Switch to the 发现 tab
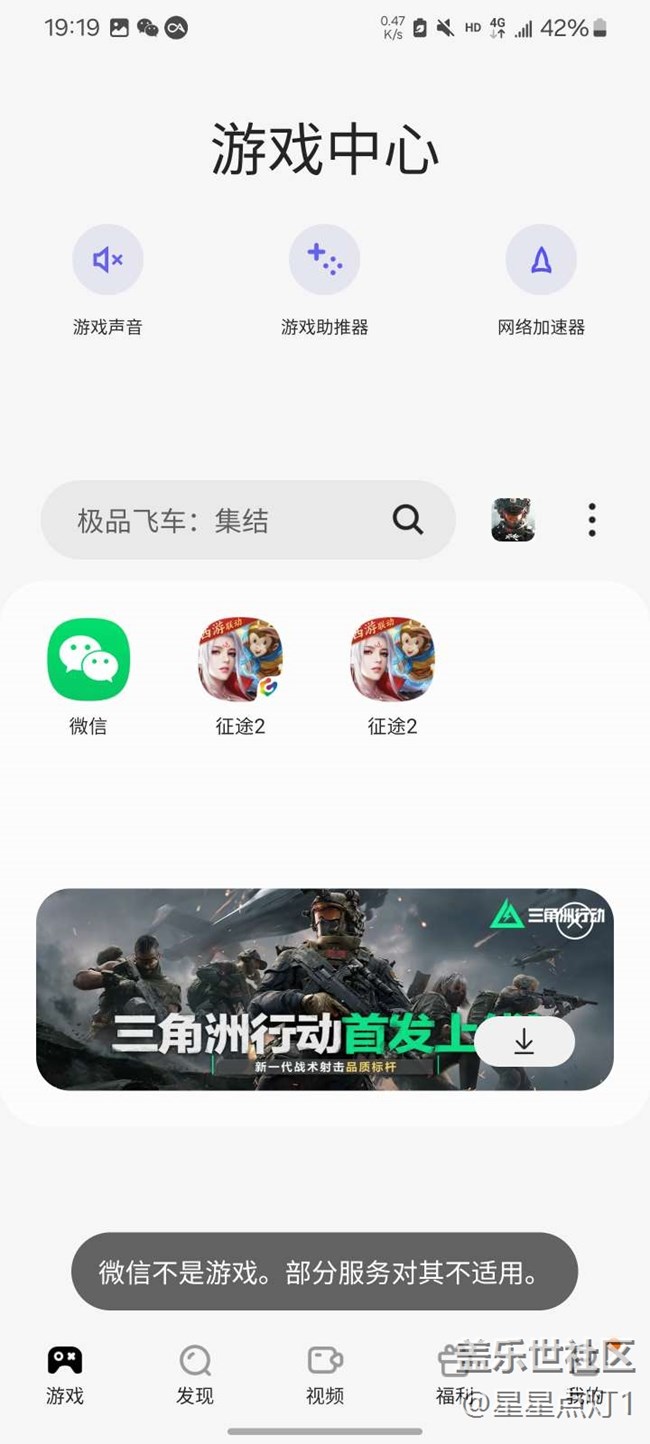The width and height of the screenshot is (650, 1444). (195, 1375)
